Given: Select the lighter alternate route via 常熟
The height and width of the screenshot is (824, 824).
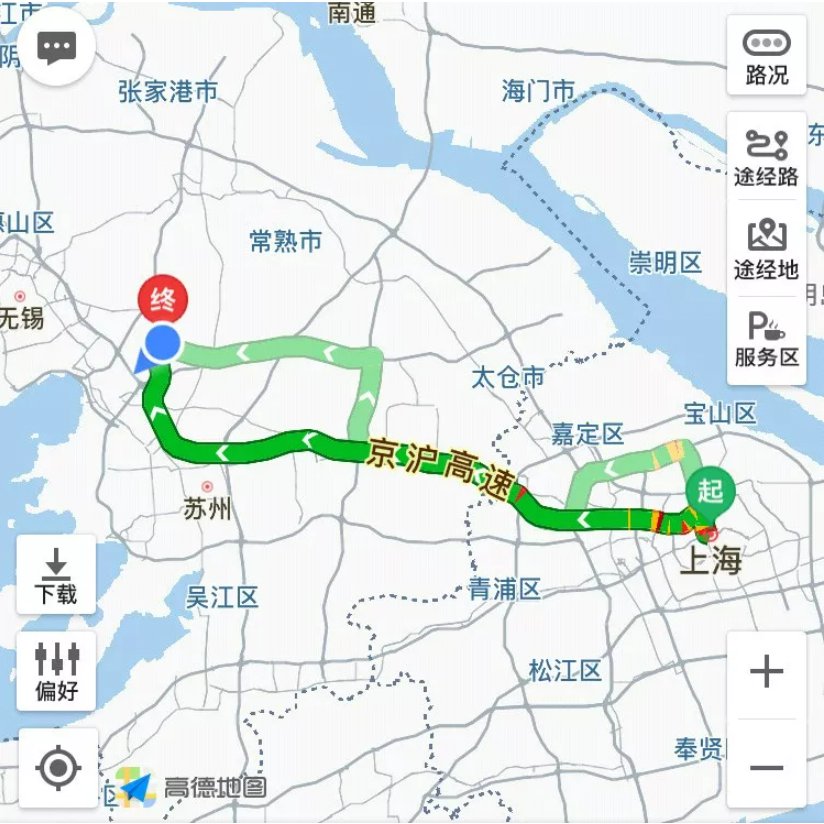Looking at the screenshot, I should click(290, 351).
